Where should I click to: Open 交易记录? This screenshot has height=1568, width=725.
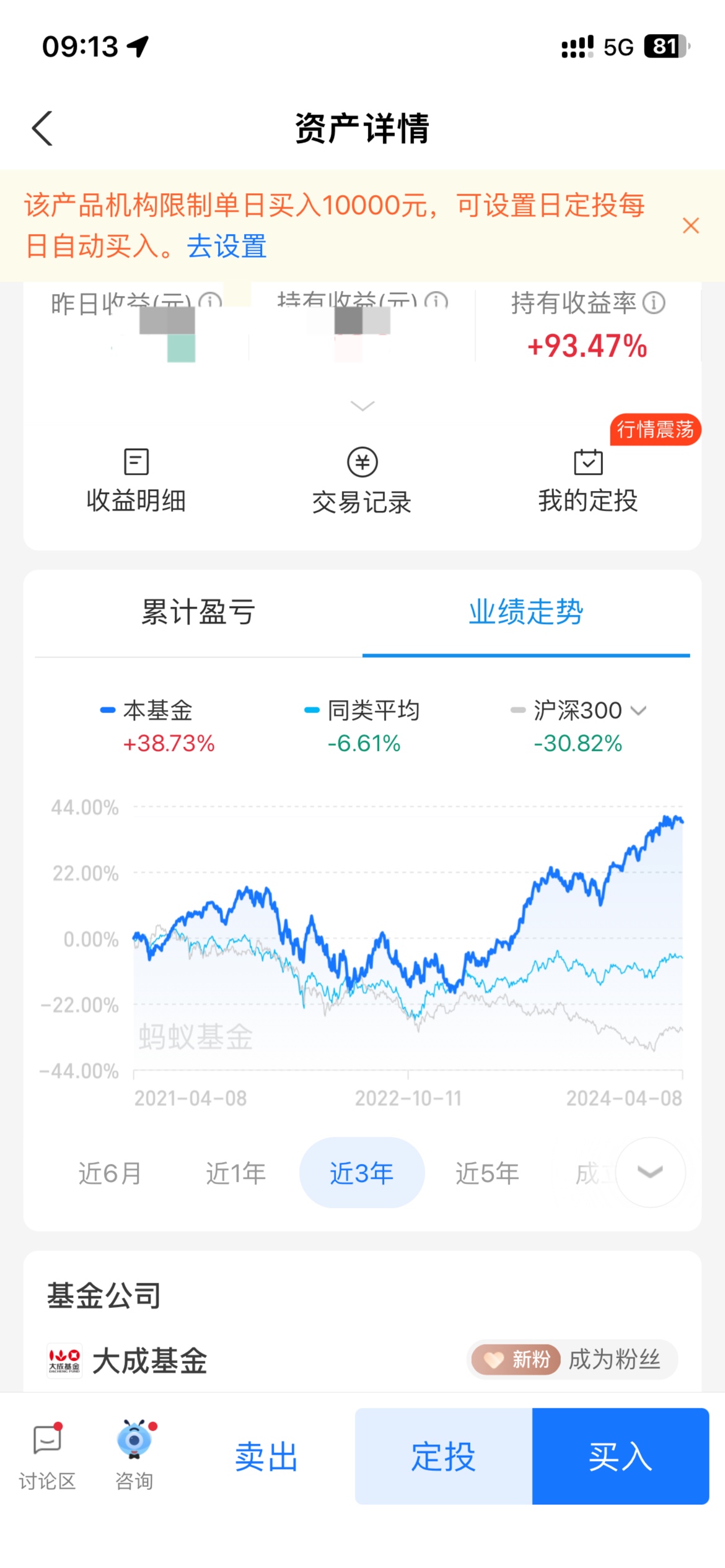click(x=362, y=481)
